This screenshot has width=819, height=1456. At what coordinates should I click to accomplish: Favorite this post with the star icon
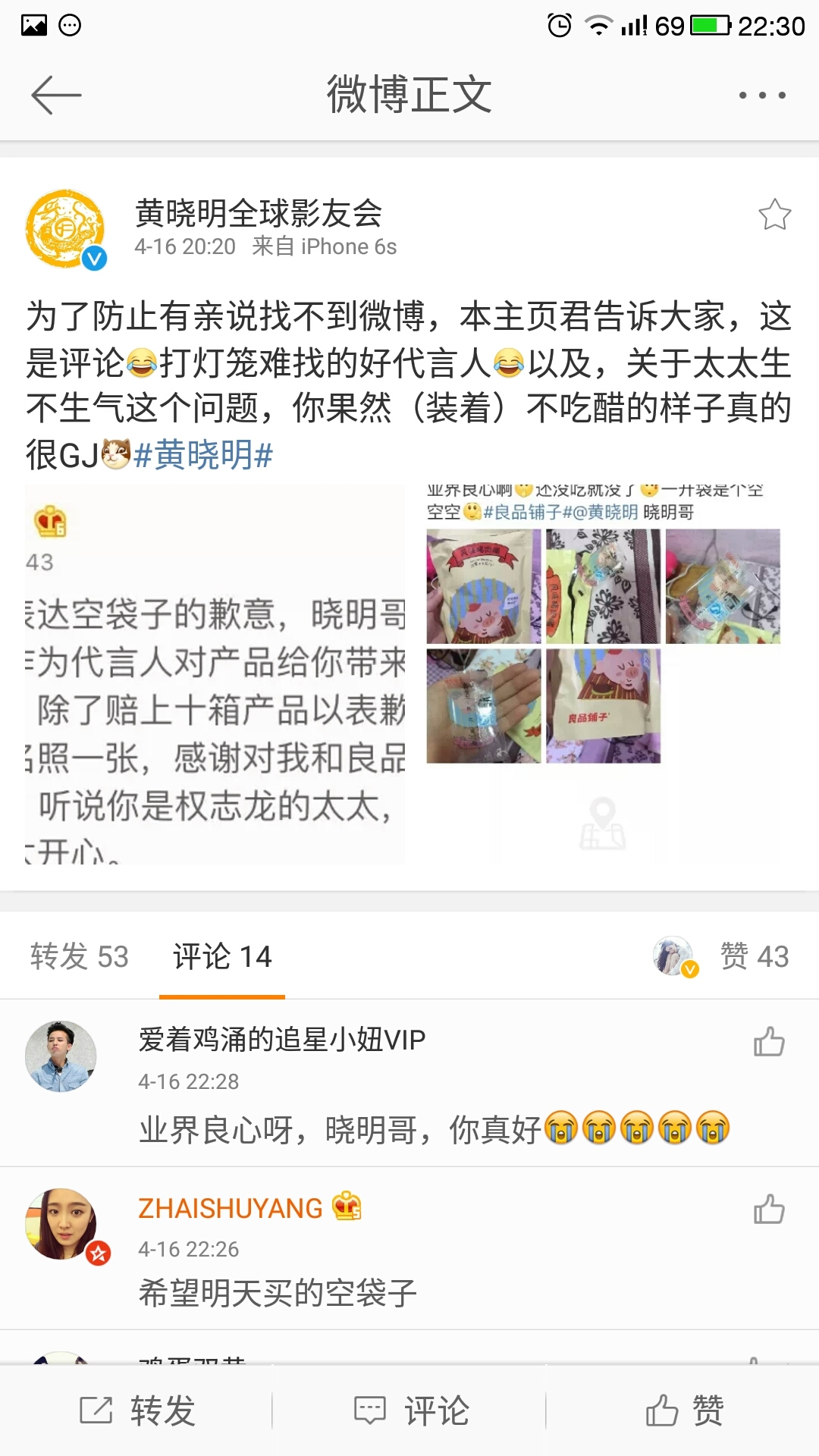coord(775,215)
